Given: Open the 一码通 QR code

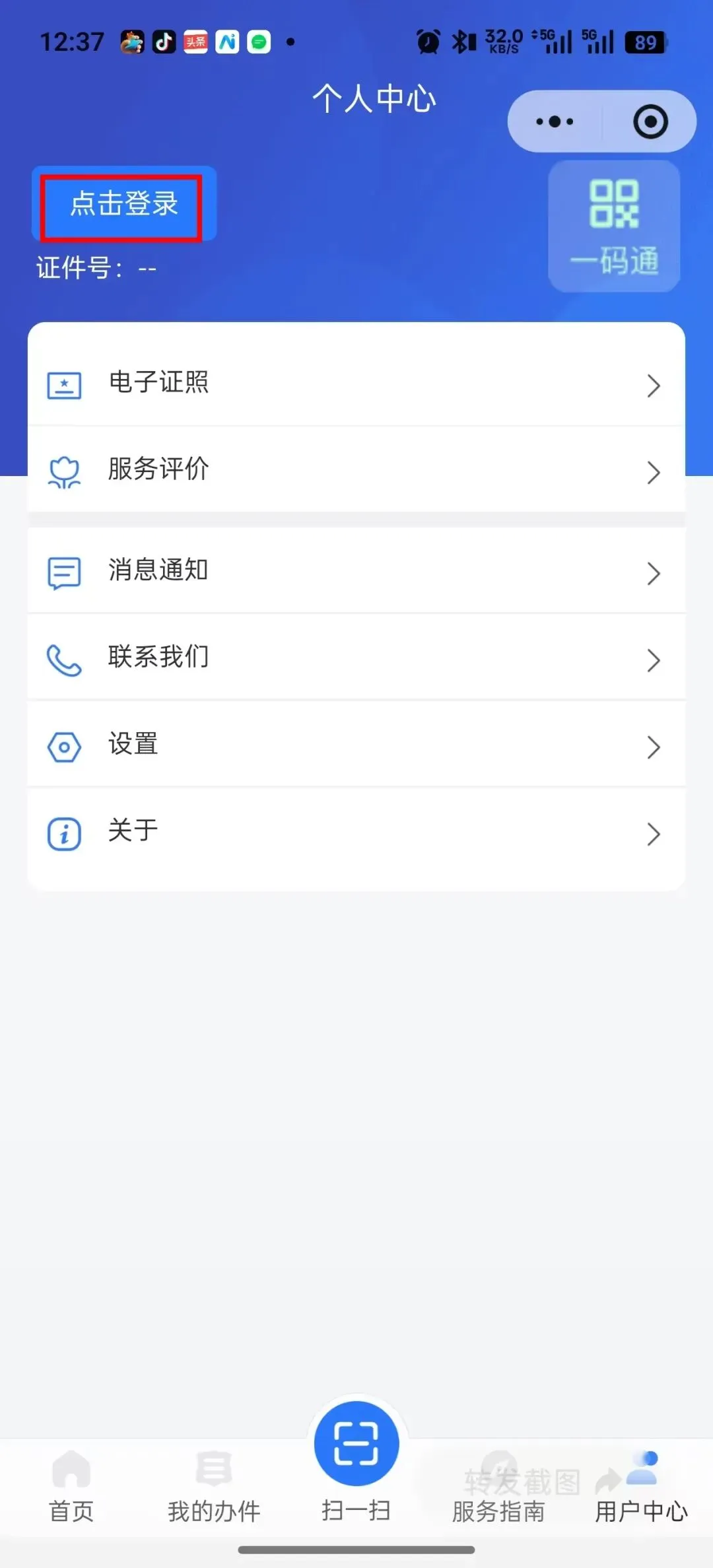Looking at the screenshot, I should tap(614, 226).
